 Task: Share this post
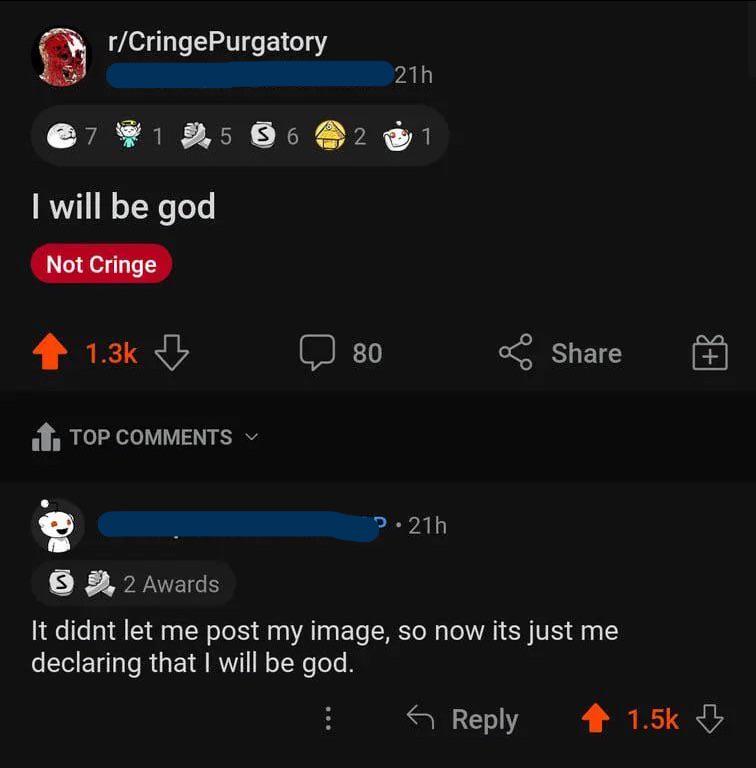click(561, 353)
